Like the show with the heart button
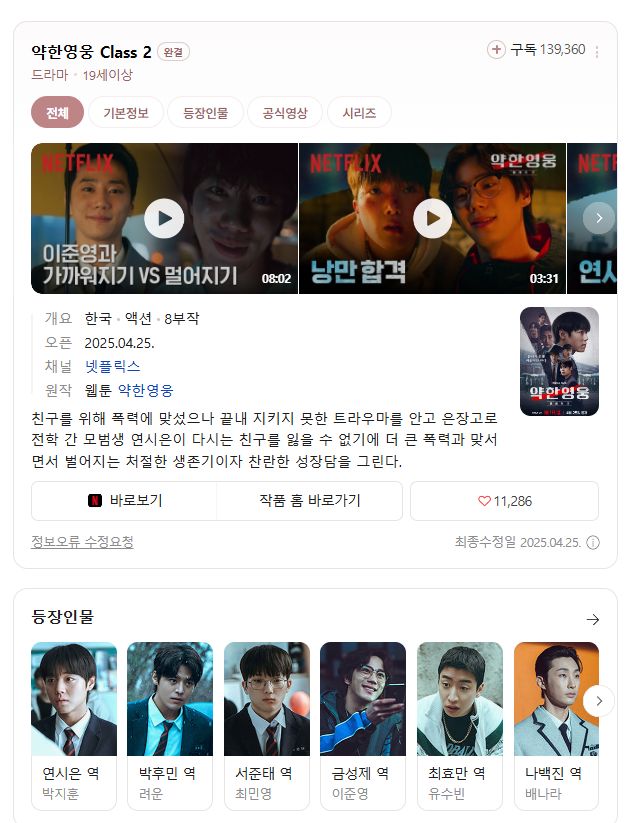Viewport: 628px width, 823px height. pyautogui.click(x=504, y=501)
